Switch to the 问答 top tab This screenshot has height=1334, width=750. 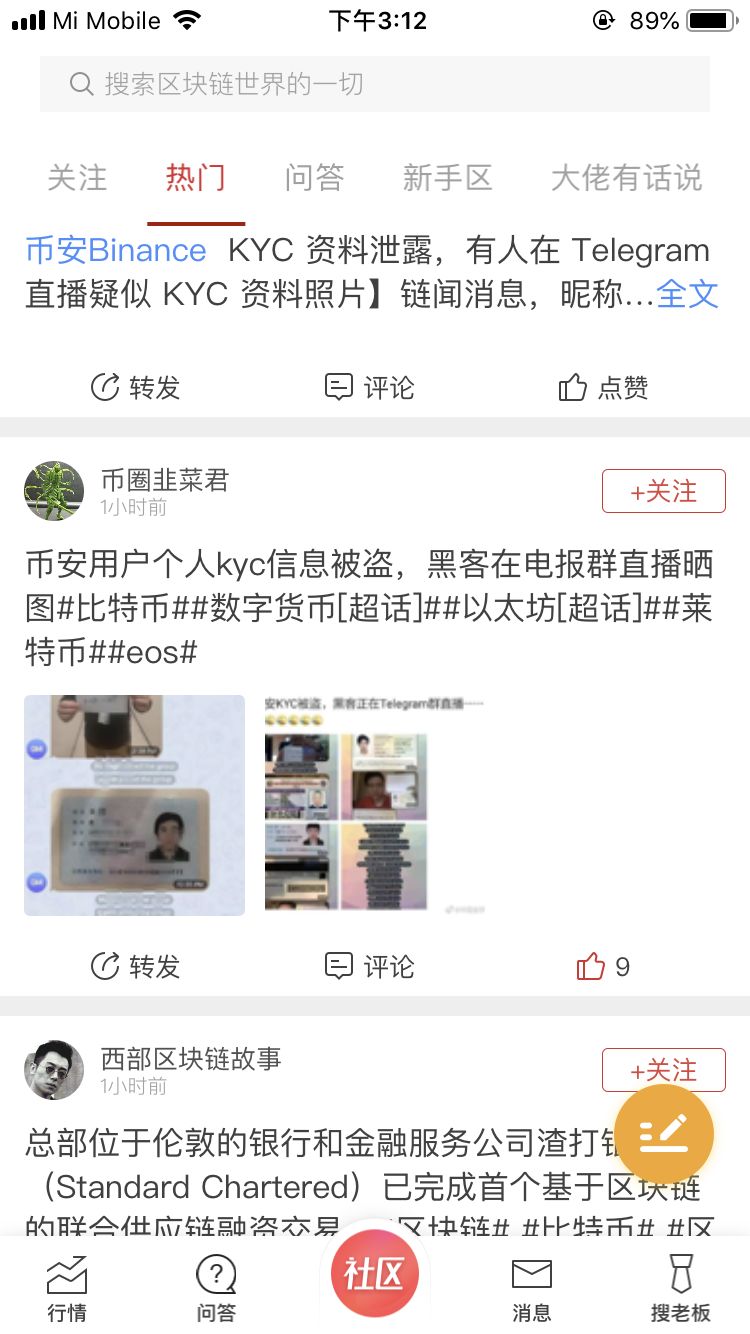(314, 178)
